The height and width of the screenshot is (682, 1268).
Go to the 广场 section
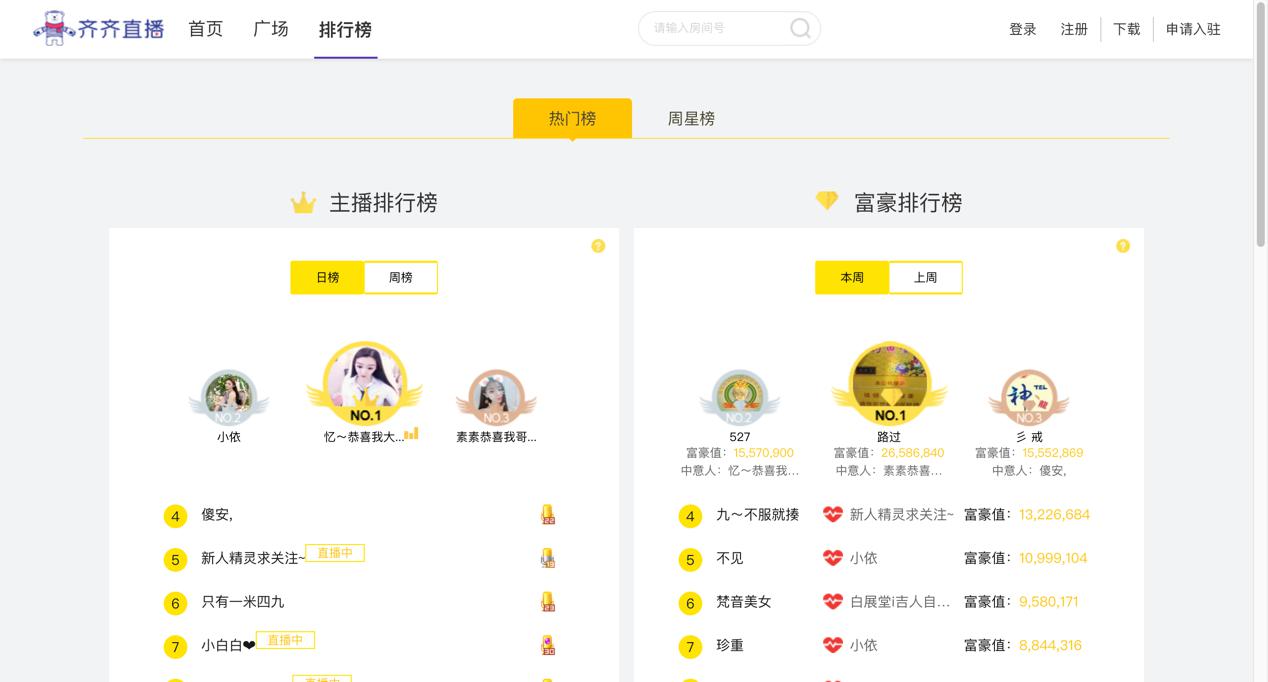pyautogui.click(x=271, y=29)
